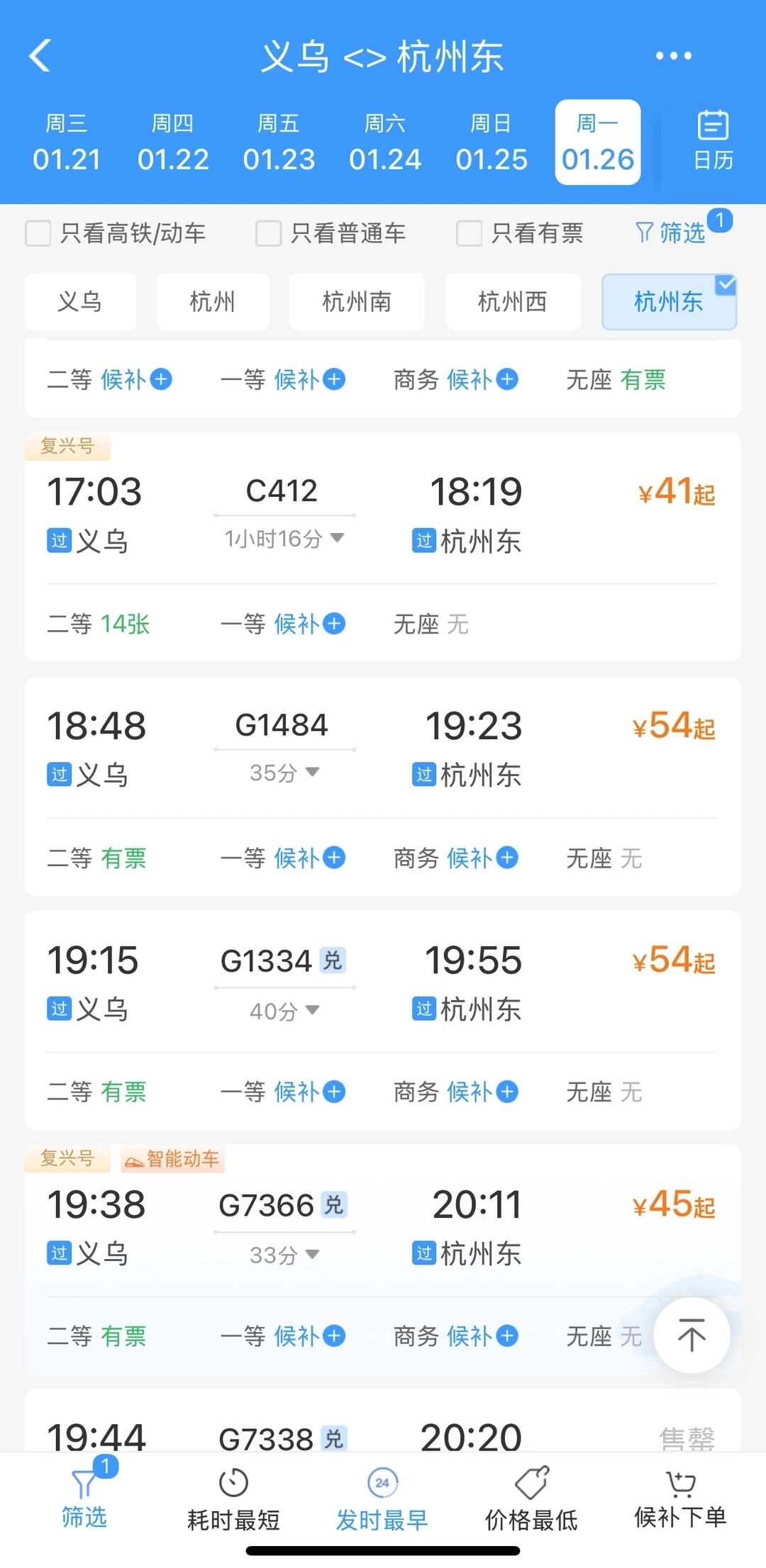The height and width of the screenshot is (1568, 766).
Task: Open top 筛选 filter options
Action: 671,233
